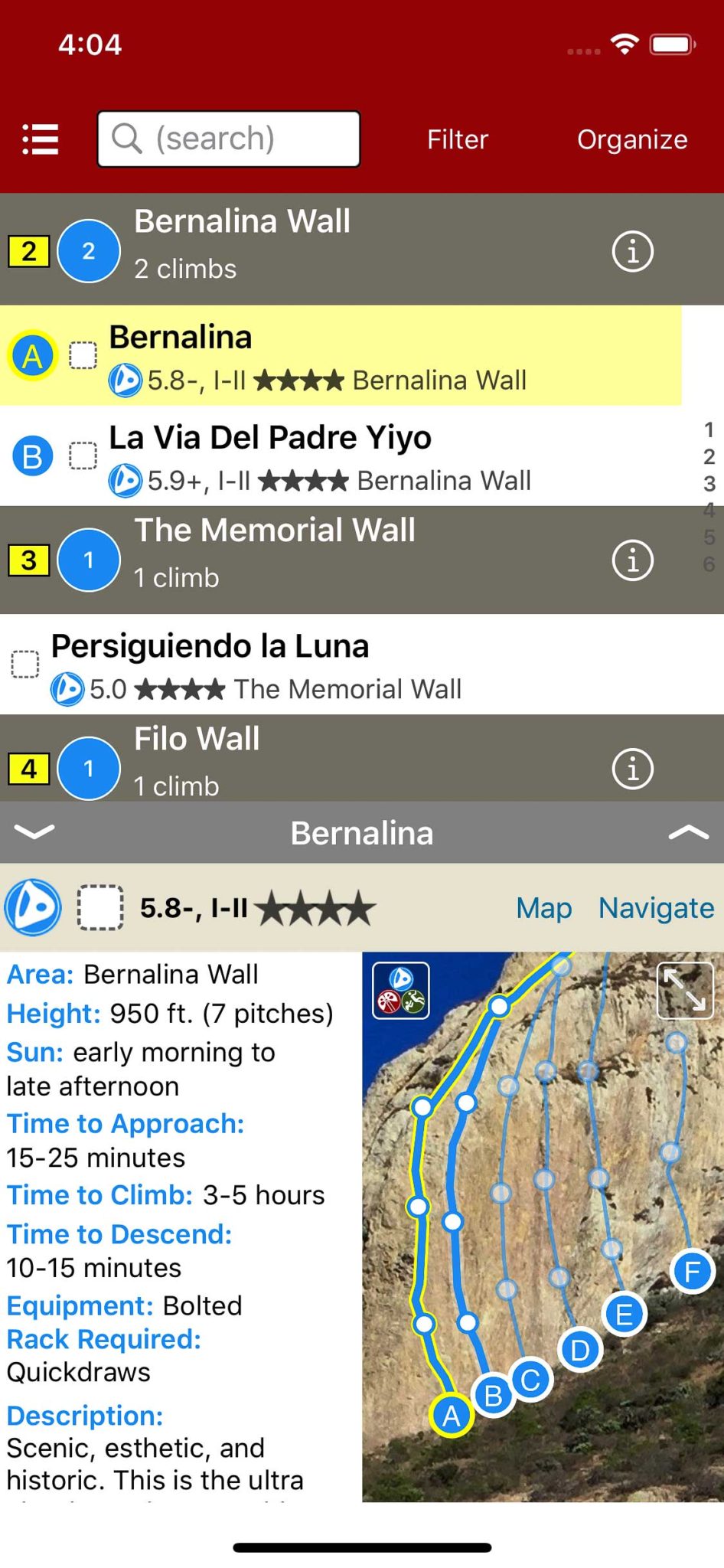This screenshot has height=1568, width=724.
Task: Tick the checkbox in Bernalina details
Action: 100,908
